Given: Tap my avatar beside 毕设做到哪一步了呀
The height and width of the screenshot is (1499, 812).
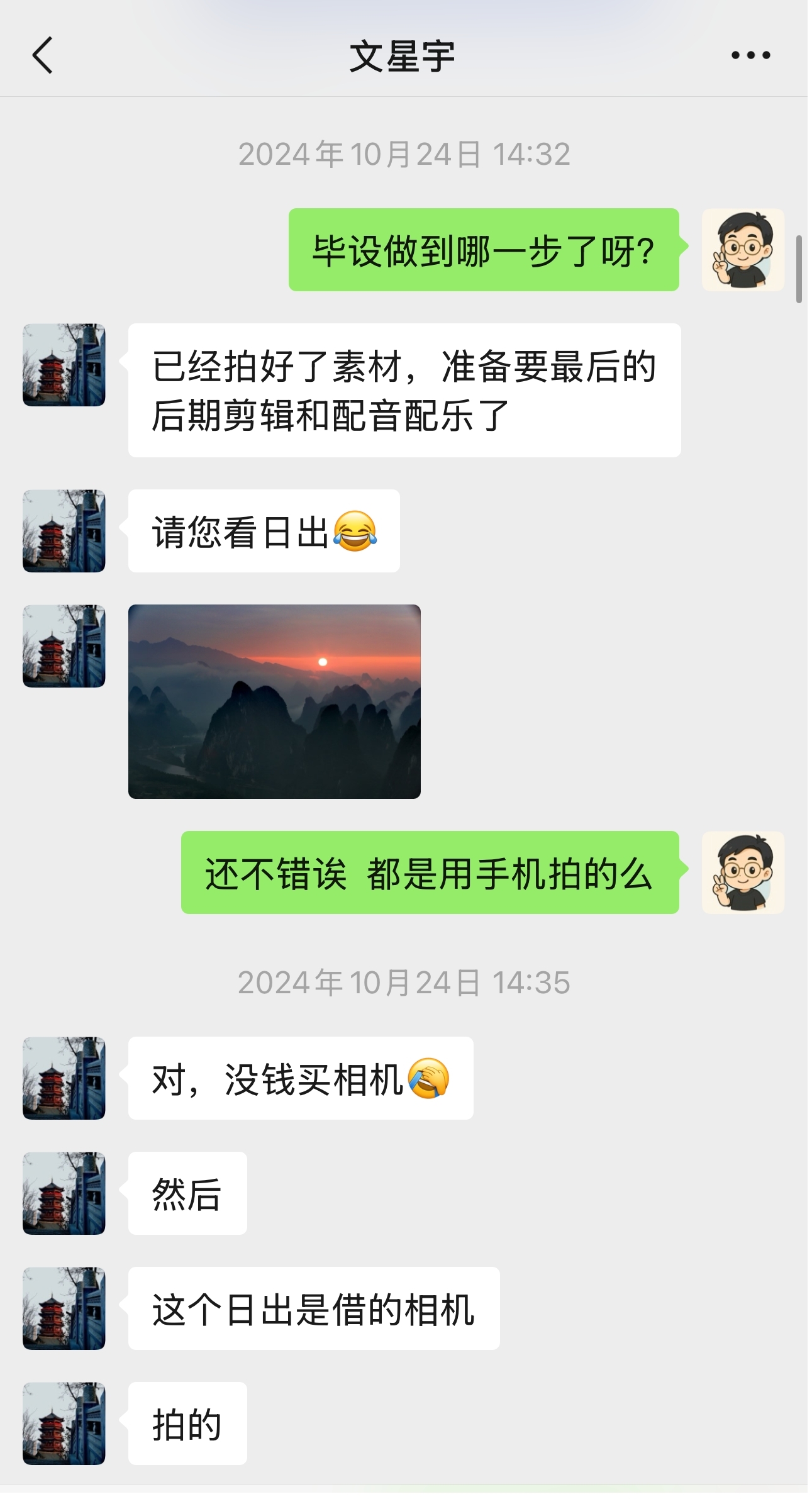Looking at the screenshot, I should (743, 250).
